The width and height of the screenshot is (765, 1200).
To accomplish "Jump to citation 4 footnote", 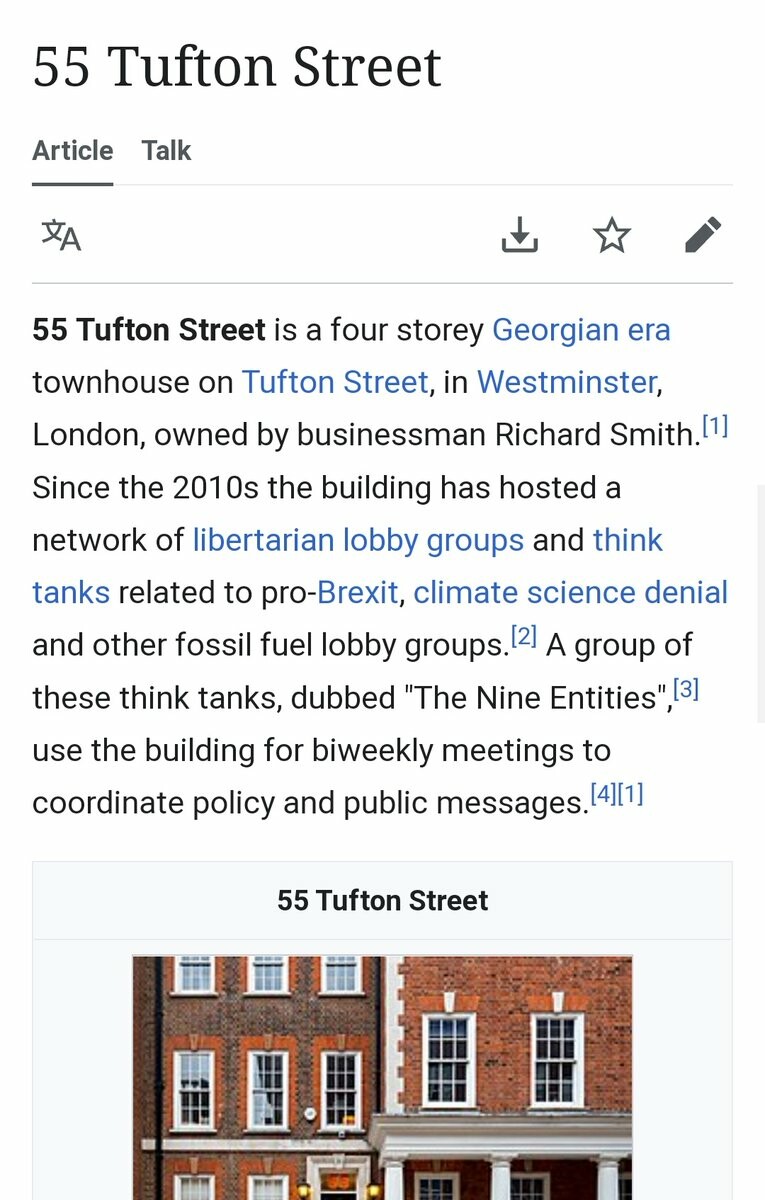I will coord(603,794).
